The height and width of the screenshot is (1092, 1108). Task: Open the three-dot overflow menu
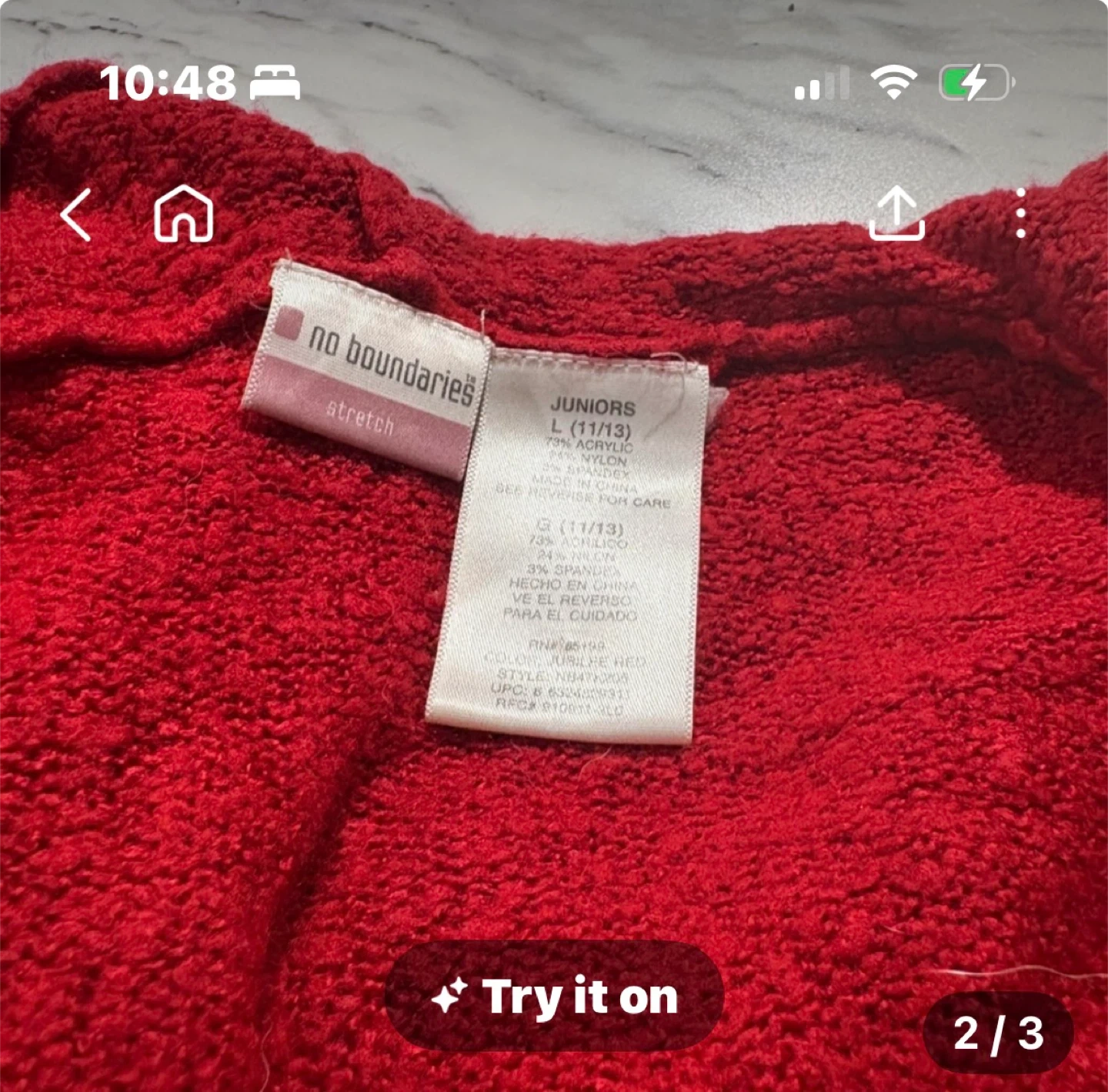coord(1020,213)
